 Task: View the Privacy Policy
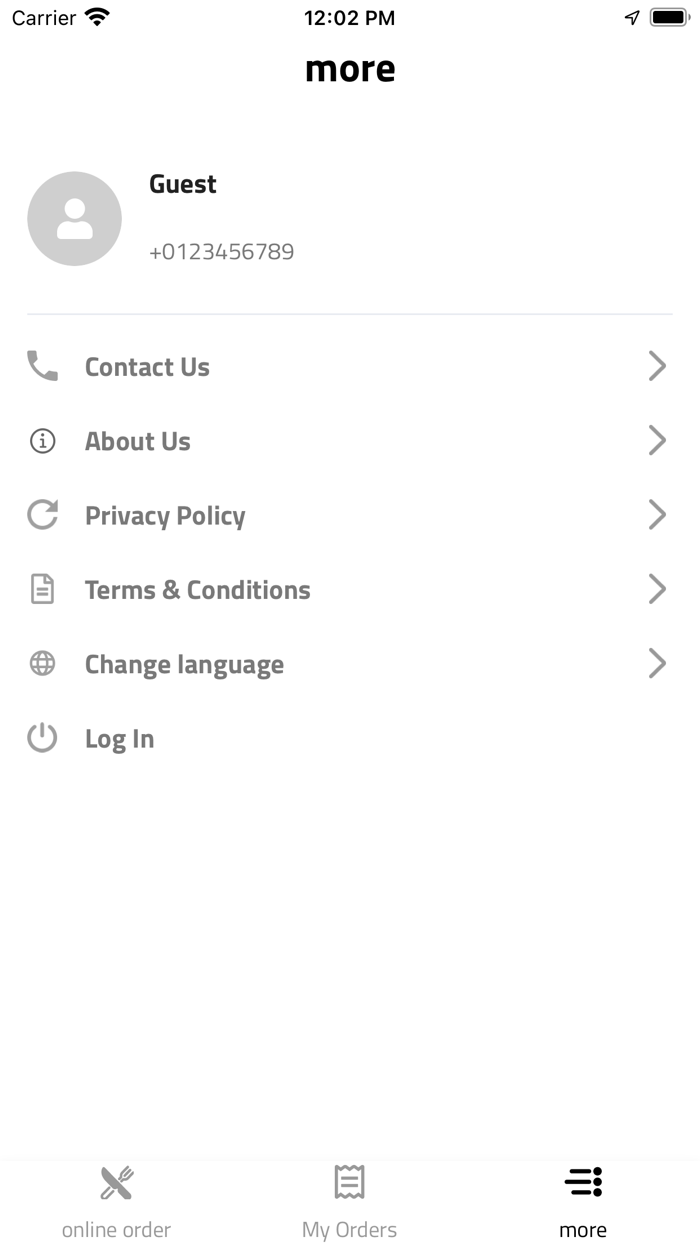coord(165,516)
